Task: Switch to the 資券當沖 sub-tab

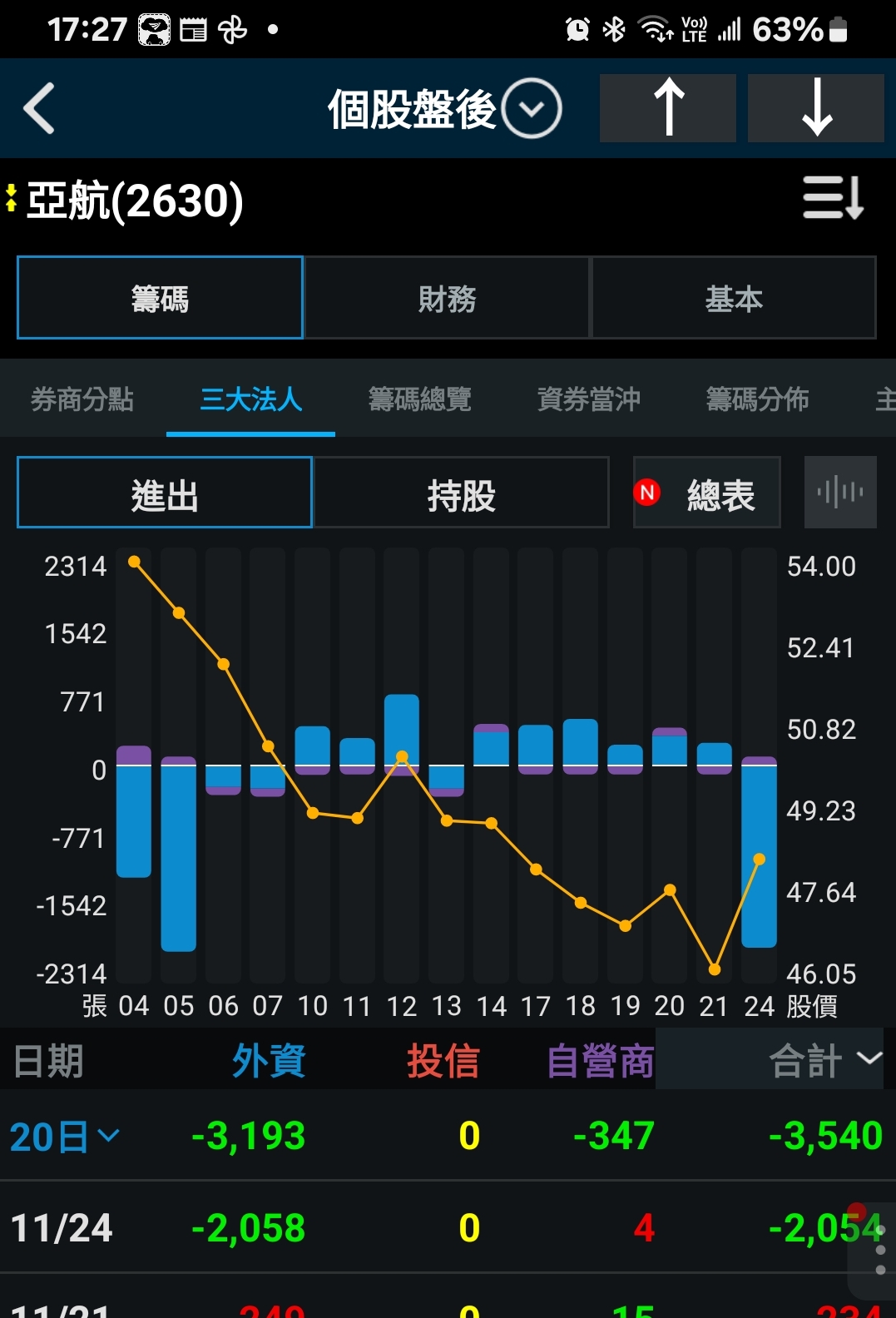Action: tap(588, 399)
